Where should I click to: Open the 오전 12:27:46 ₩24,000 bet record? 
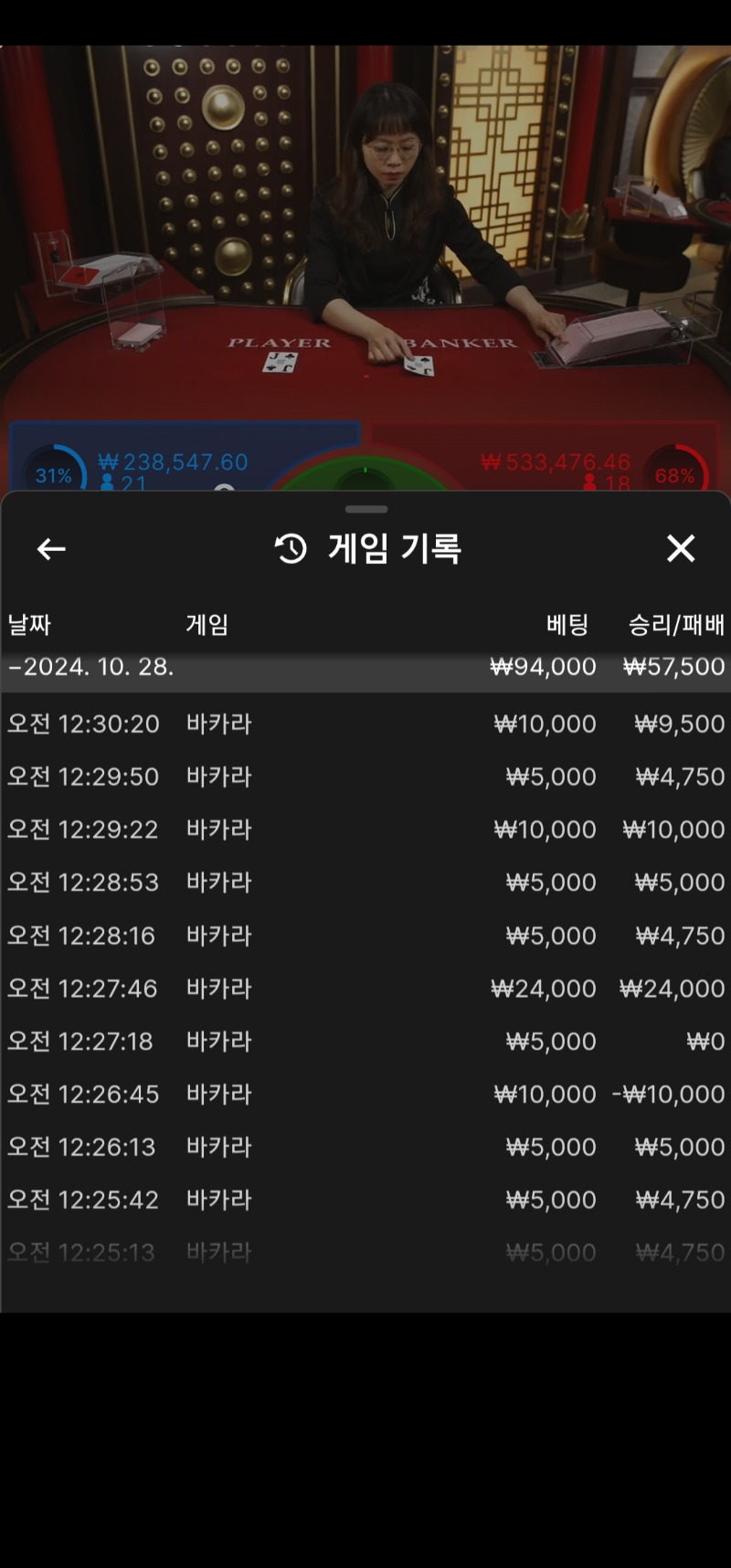365,989
